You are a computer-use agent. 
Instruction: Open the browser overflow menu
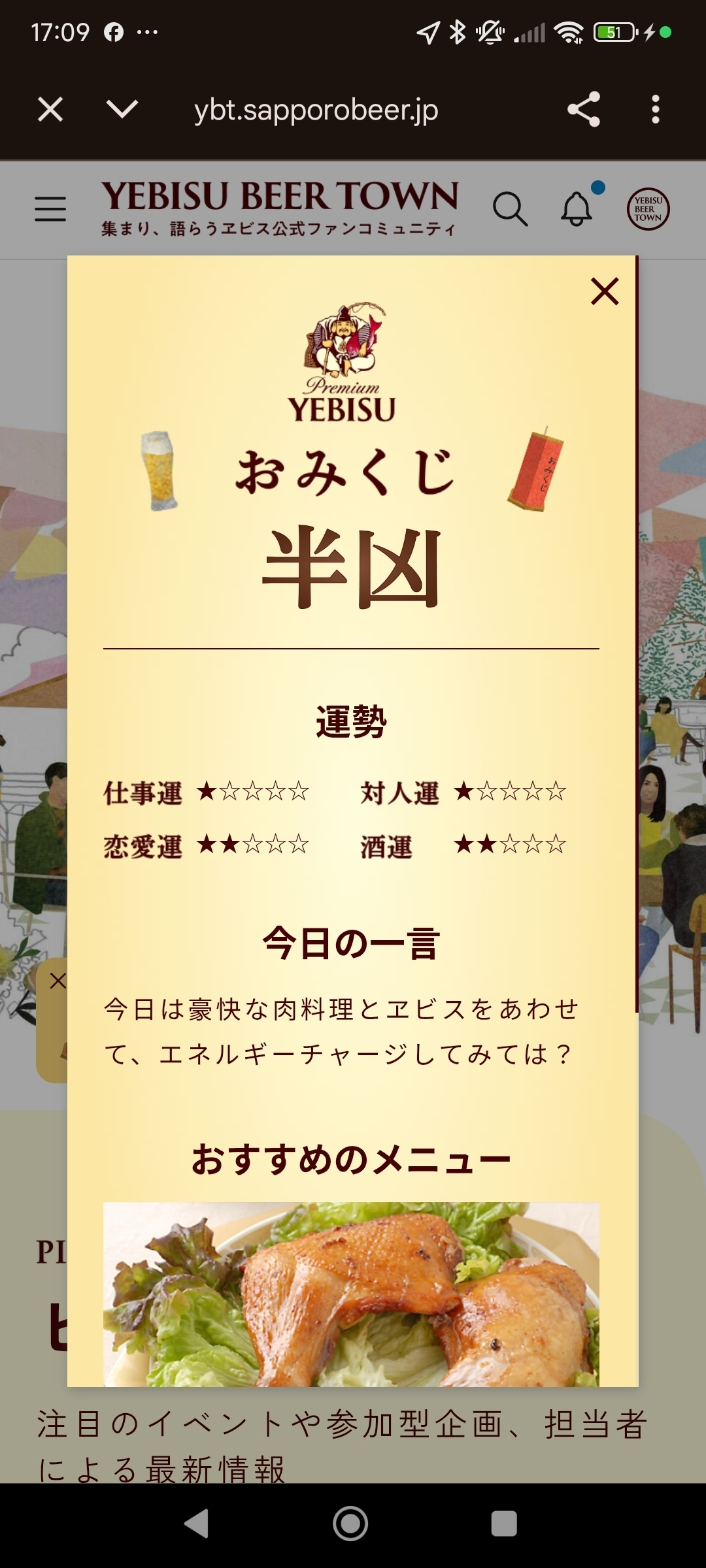656,110
